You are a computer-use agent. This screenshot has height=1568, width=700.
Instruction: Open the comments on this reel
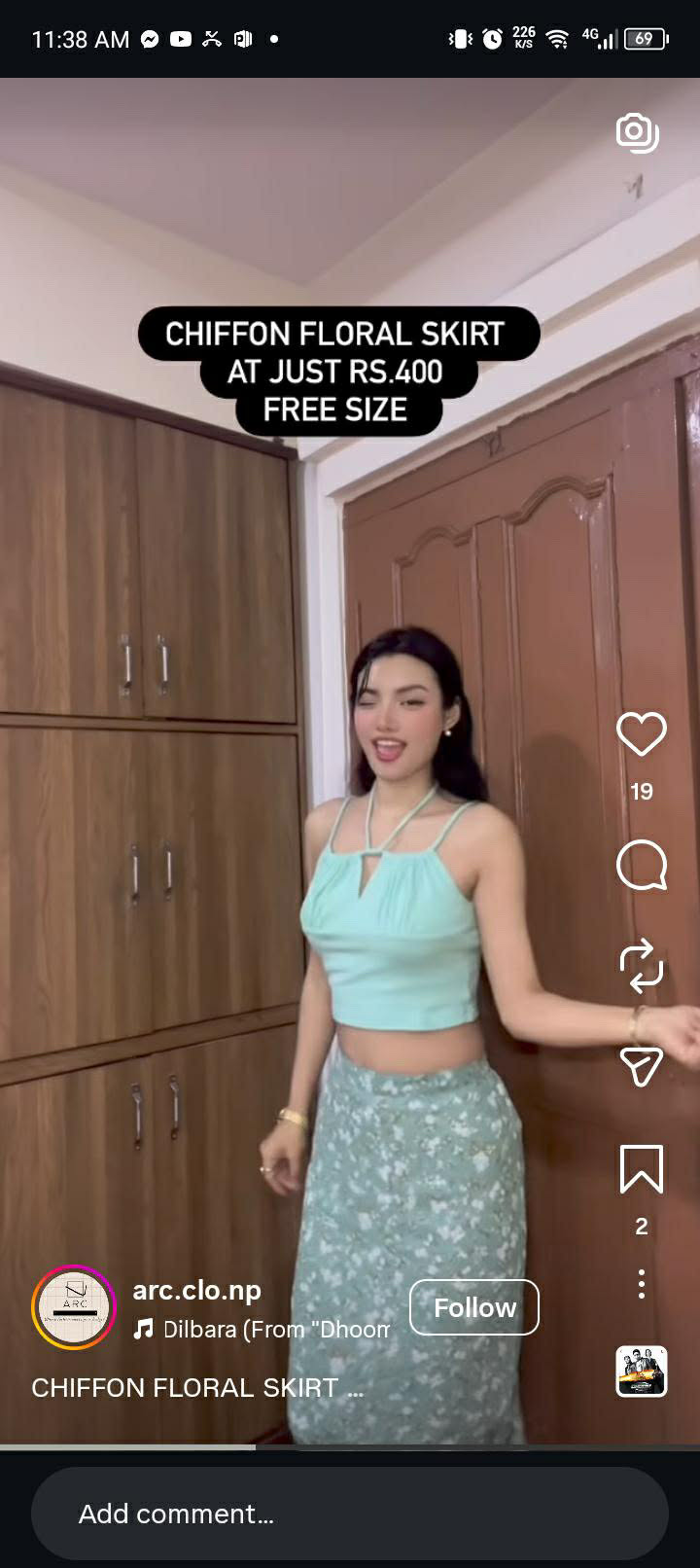(x=642, y=865)
